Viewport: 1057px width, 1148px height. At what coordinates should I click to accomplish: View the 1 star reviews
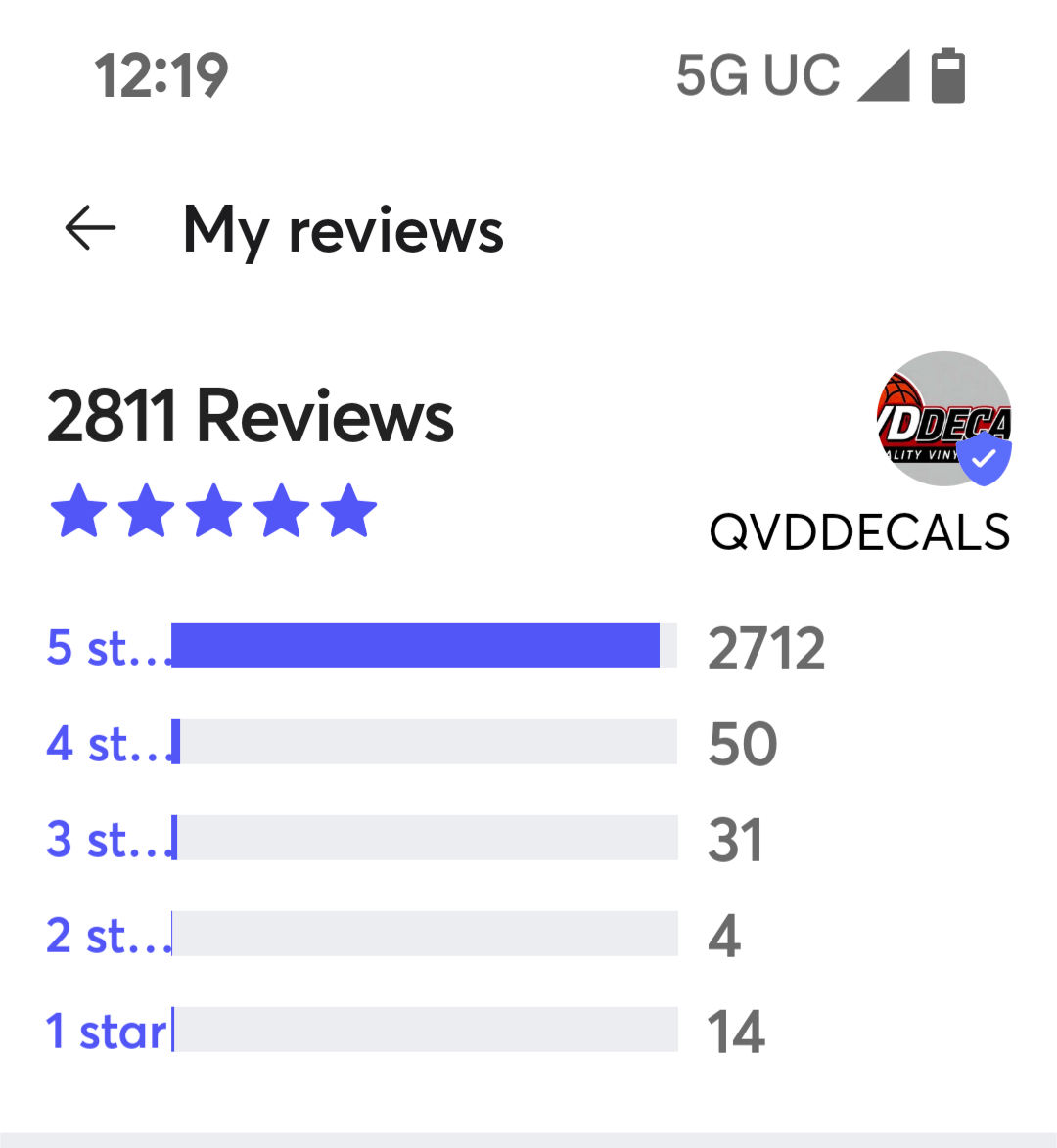106,1031
